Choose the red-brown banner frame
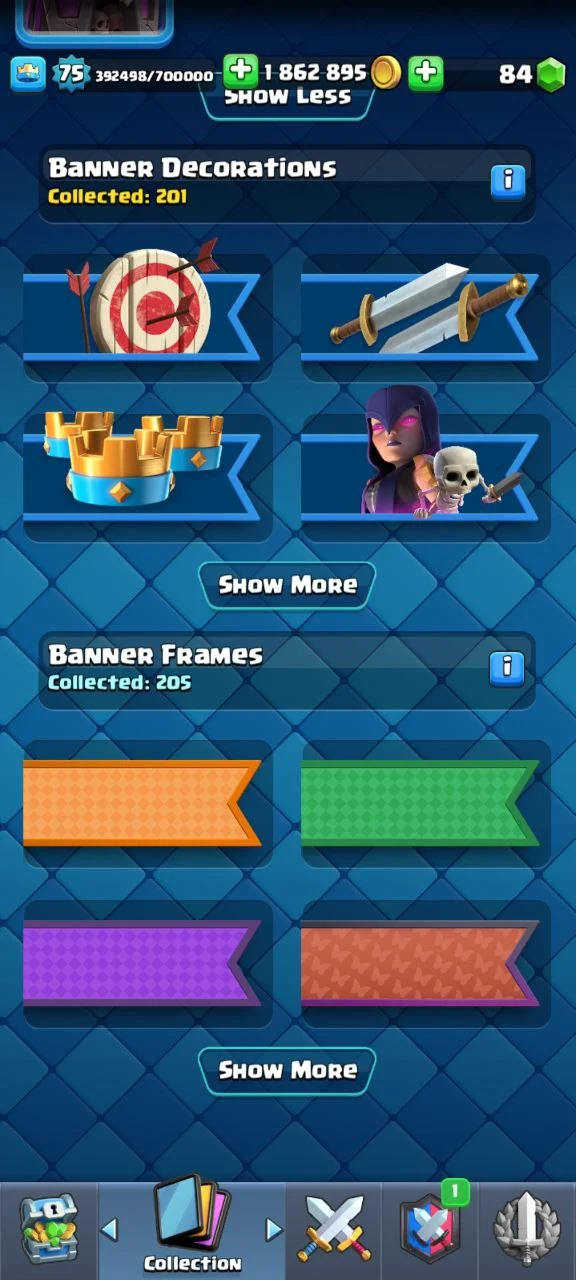Screen dimensions: 576x1280 click(426, 963)
